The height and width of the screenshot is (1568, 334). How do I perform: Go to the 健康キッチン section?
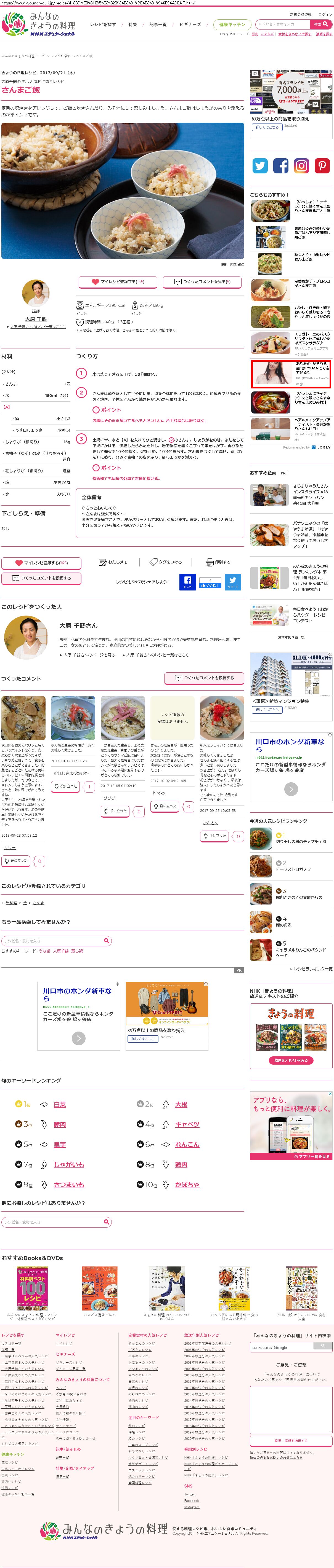(x=232, y=25)
